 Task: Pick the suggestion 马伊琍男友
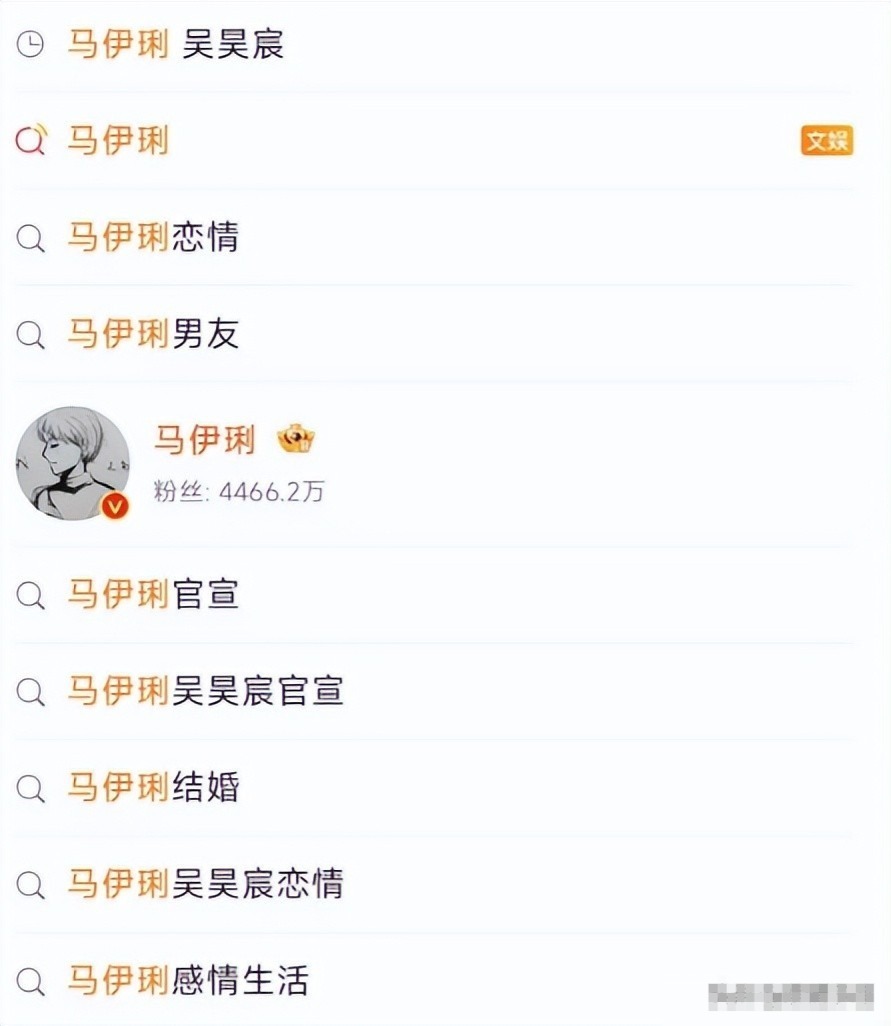pos(153,334)
